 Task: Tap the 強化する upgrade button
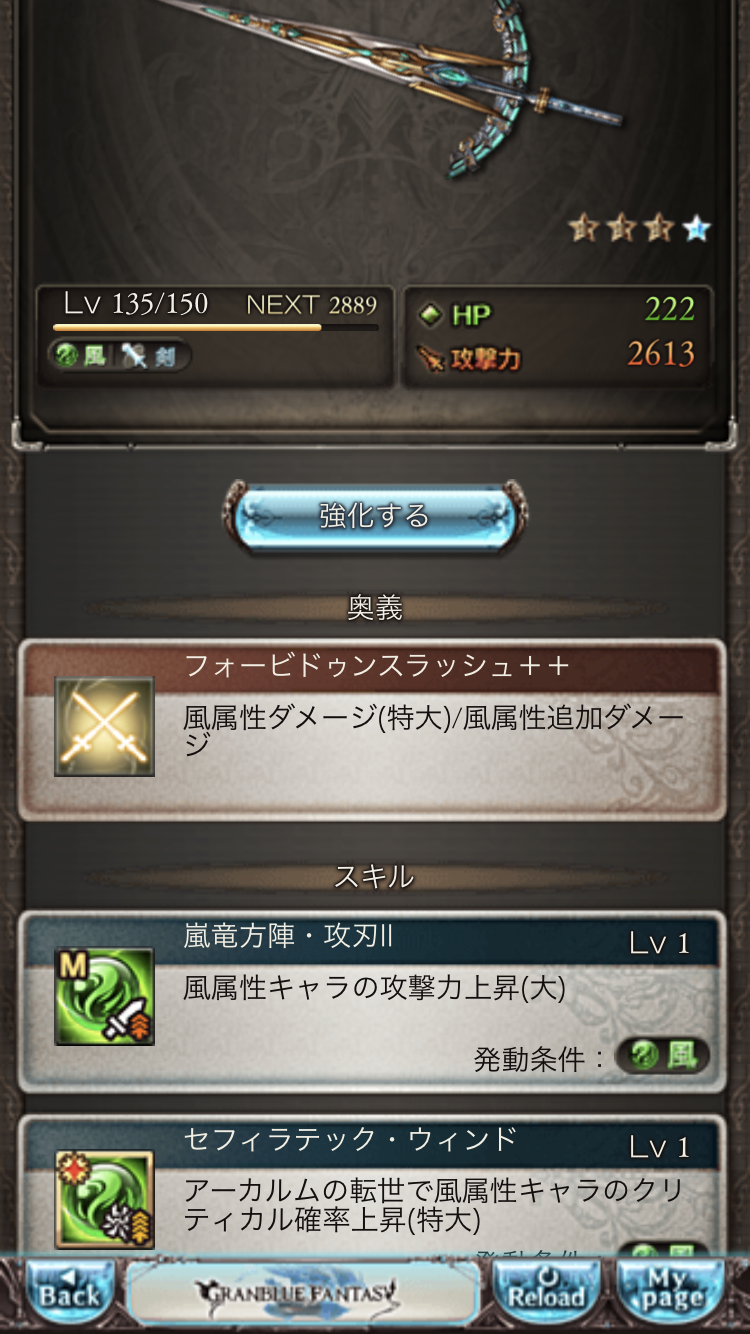point(374,515)
